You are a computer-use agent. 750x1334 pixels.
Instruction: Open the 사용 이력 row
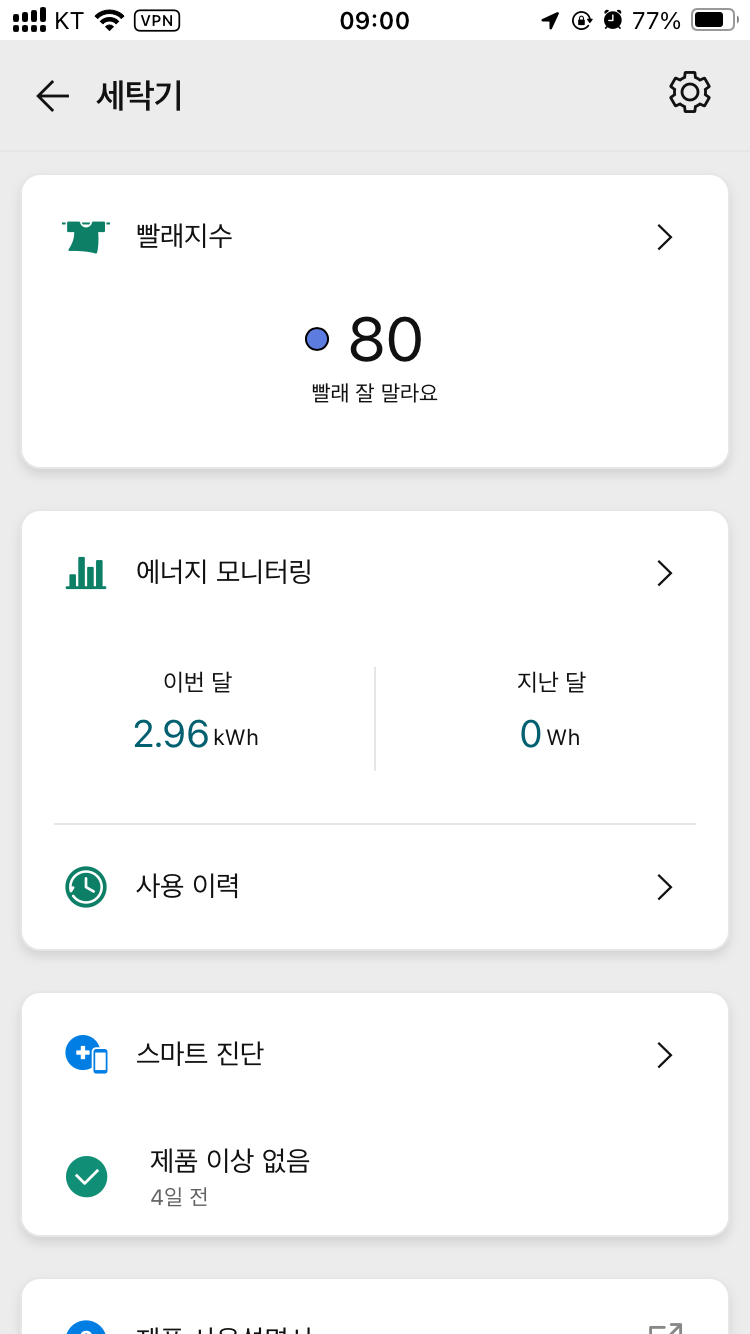(x=374, y=887)
